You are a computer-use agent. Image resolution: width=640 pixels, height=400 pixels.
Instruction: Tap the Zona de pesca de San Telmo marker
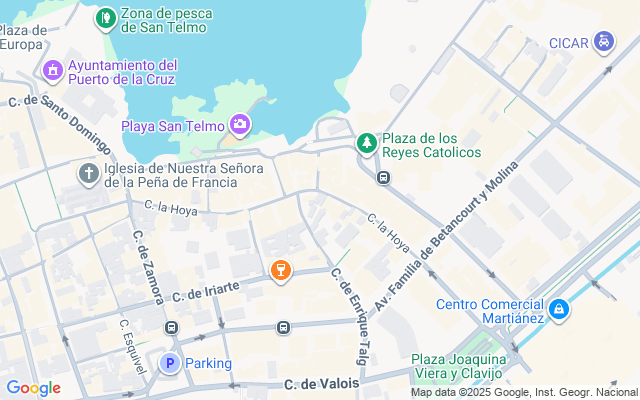pos(105,18)
